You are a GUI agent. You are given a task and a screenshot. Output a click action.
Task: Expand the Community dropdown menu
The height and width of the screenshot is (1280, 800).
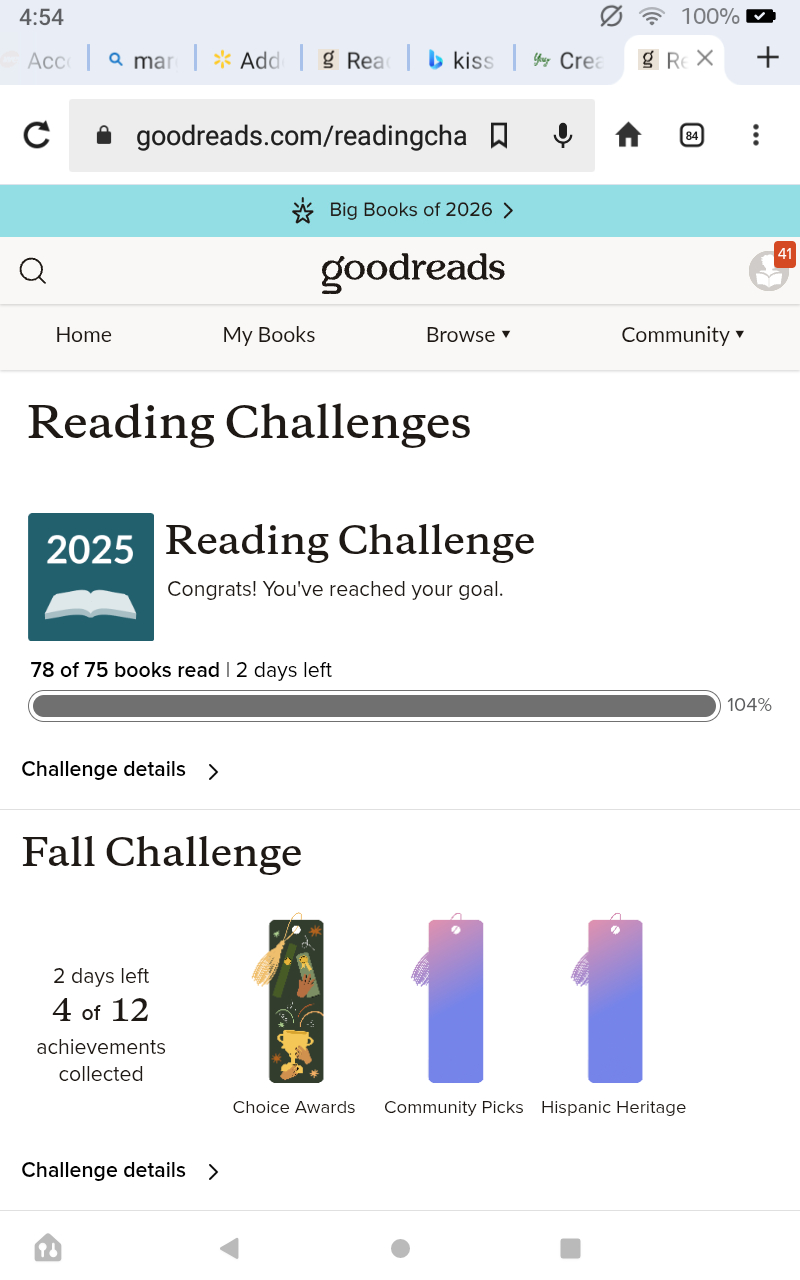(x=683, y=335)
